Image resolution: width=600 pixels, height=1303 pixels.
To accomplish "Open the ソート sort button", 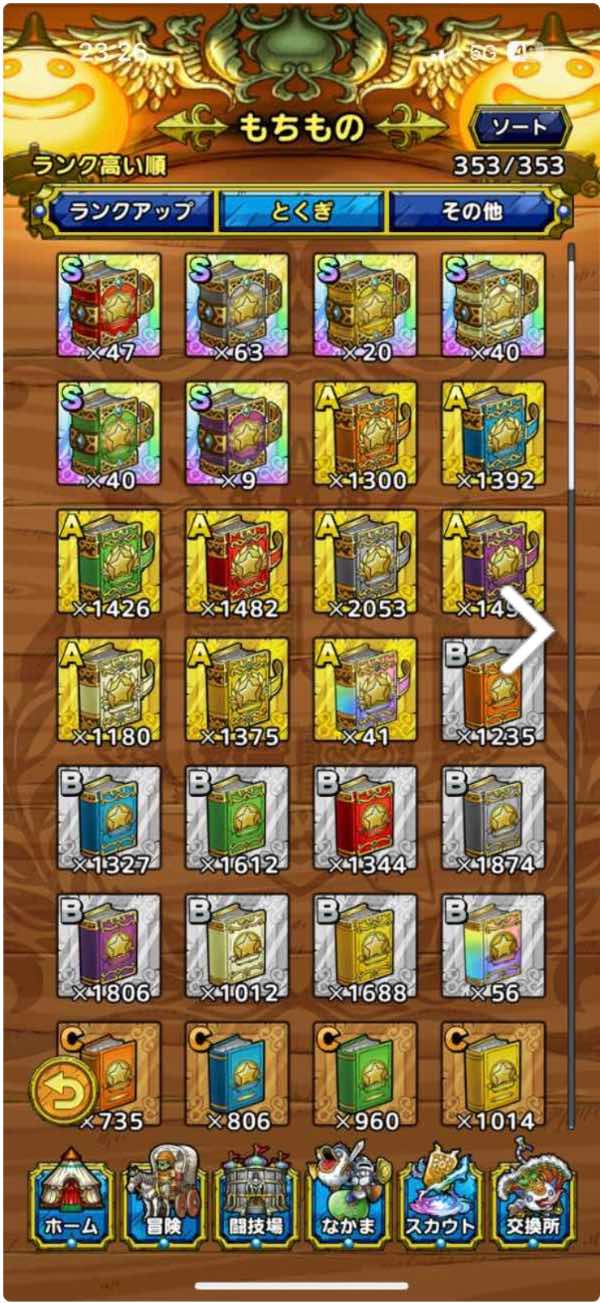I will [519, 127].
